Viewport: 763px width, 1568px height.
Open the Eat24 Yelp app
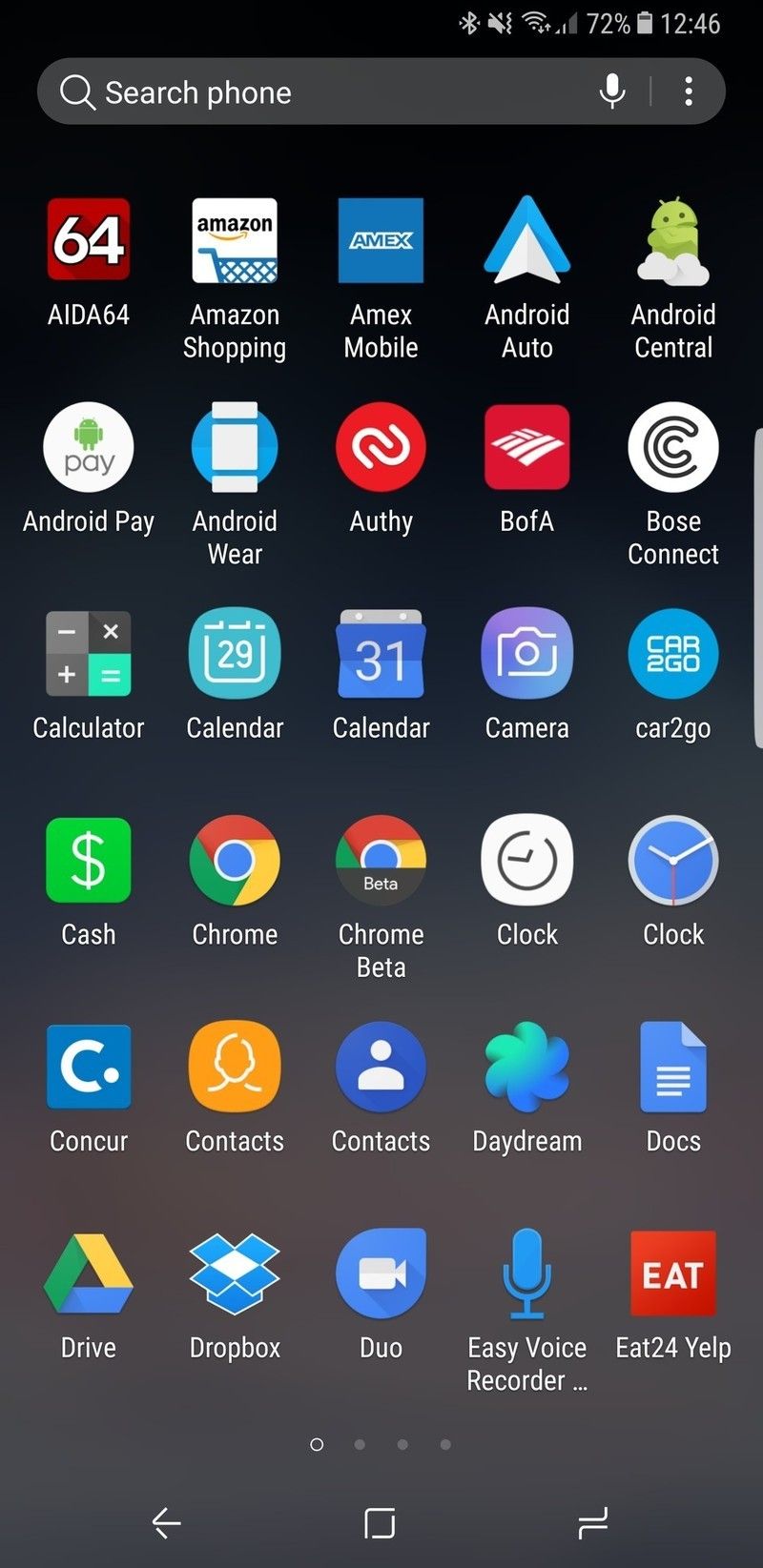673,1274
